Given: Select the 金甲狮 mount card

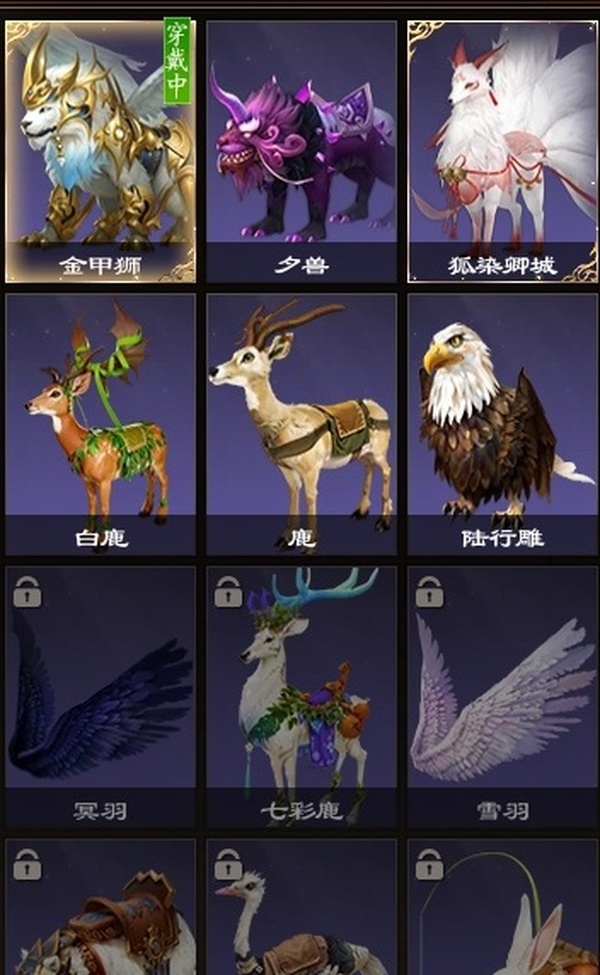Looking at the screenshot, I should [100, 150].
